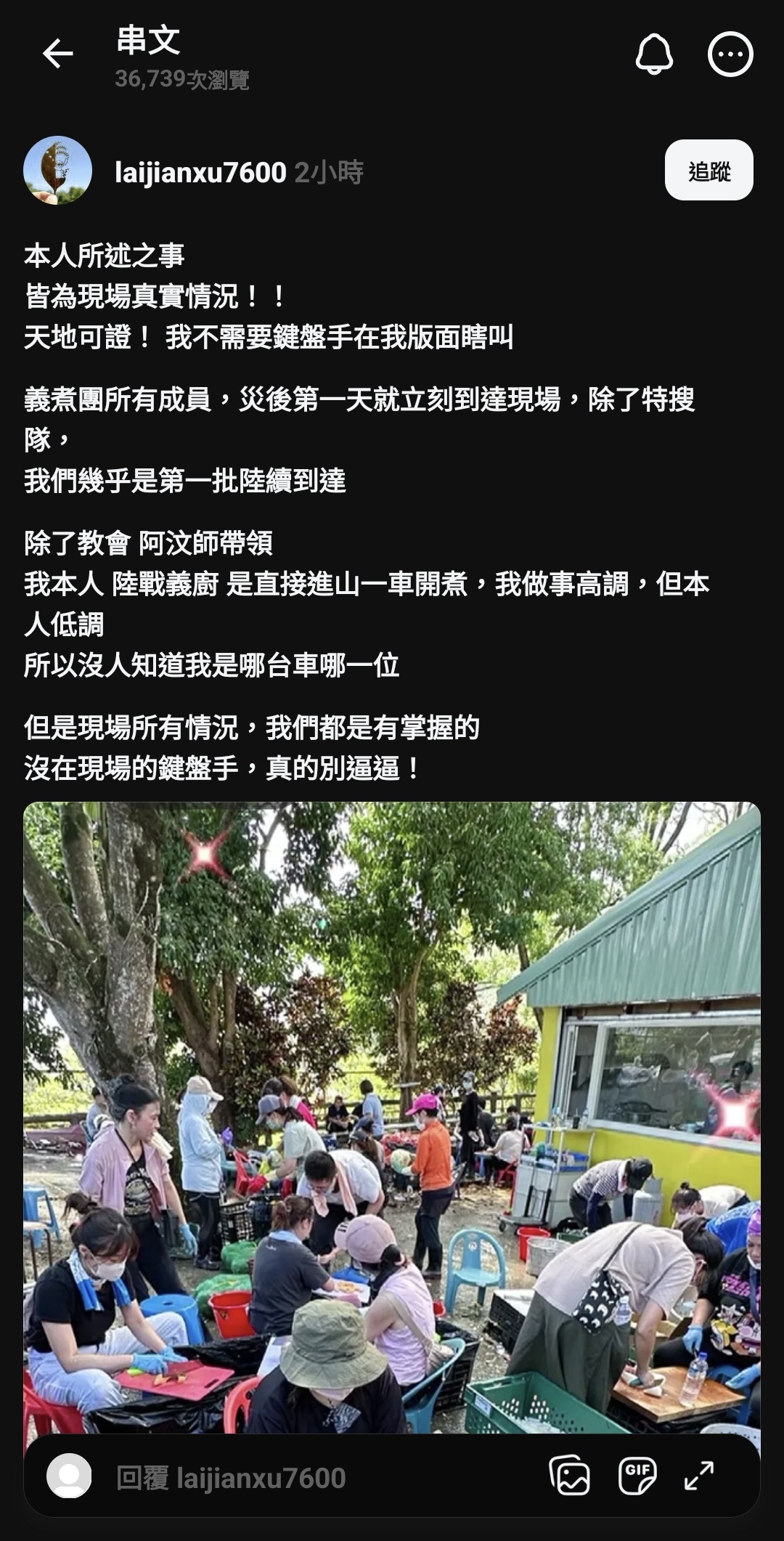This screenshot has width=784, height=1541.
Task: Go back using the arrow
Action: pyautogui.click(x=58, y=54)
